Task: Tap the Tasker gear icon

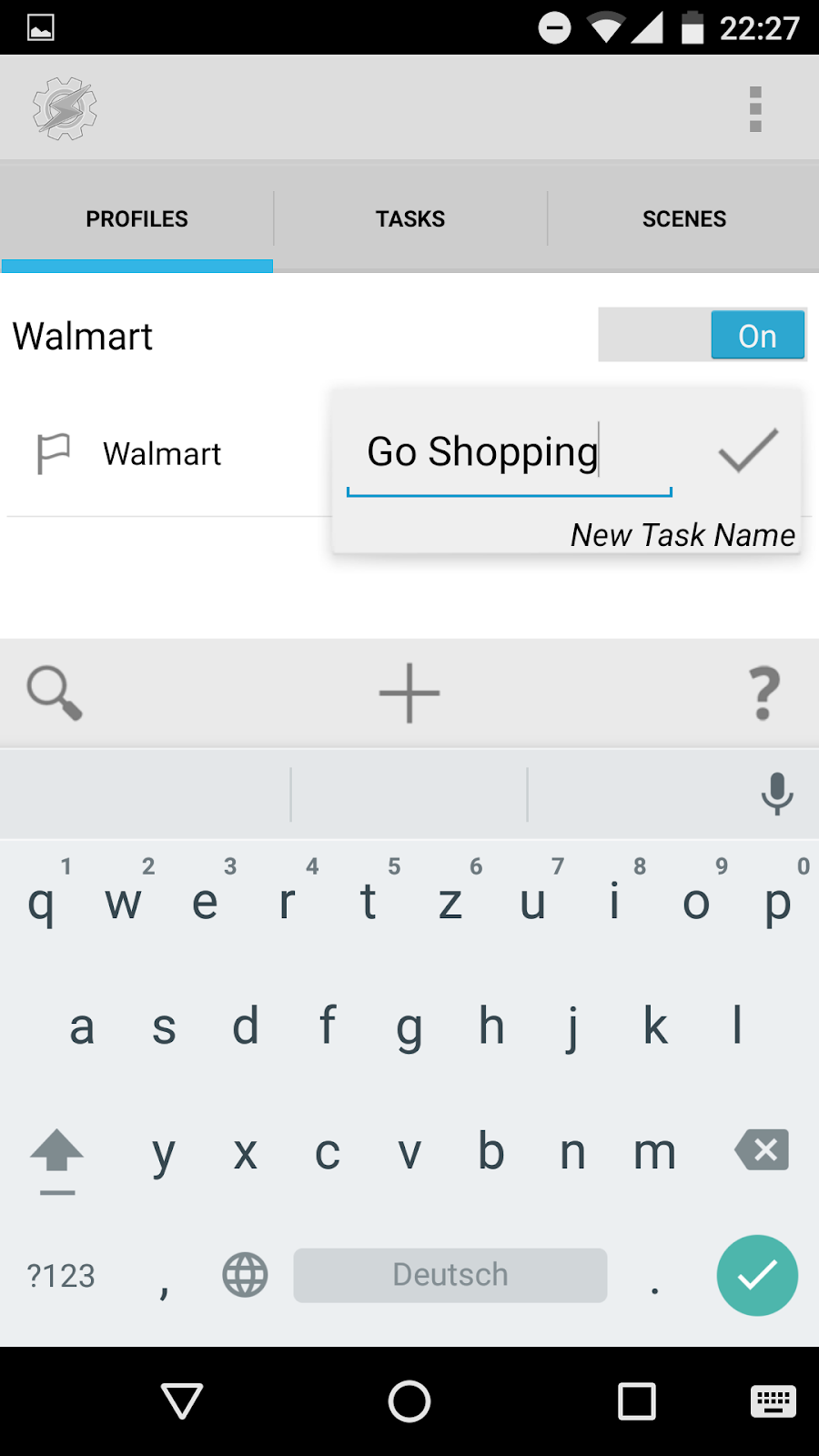Action: [x=65, y=108]
